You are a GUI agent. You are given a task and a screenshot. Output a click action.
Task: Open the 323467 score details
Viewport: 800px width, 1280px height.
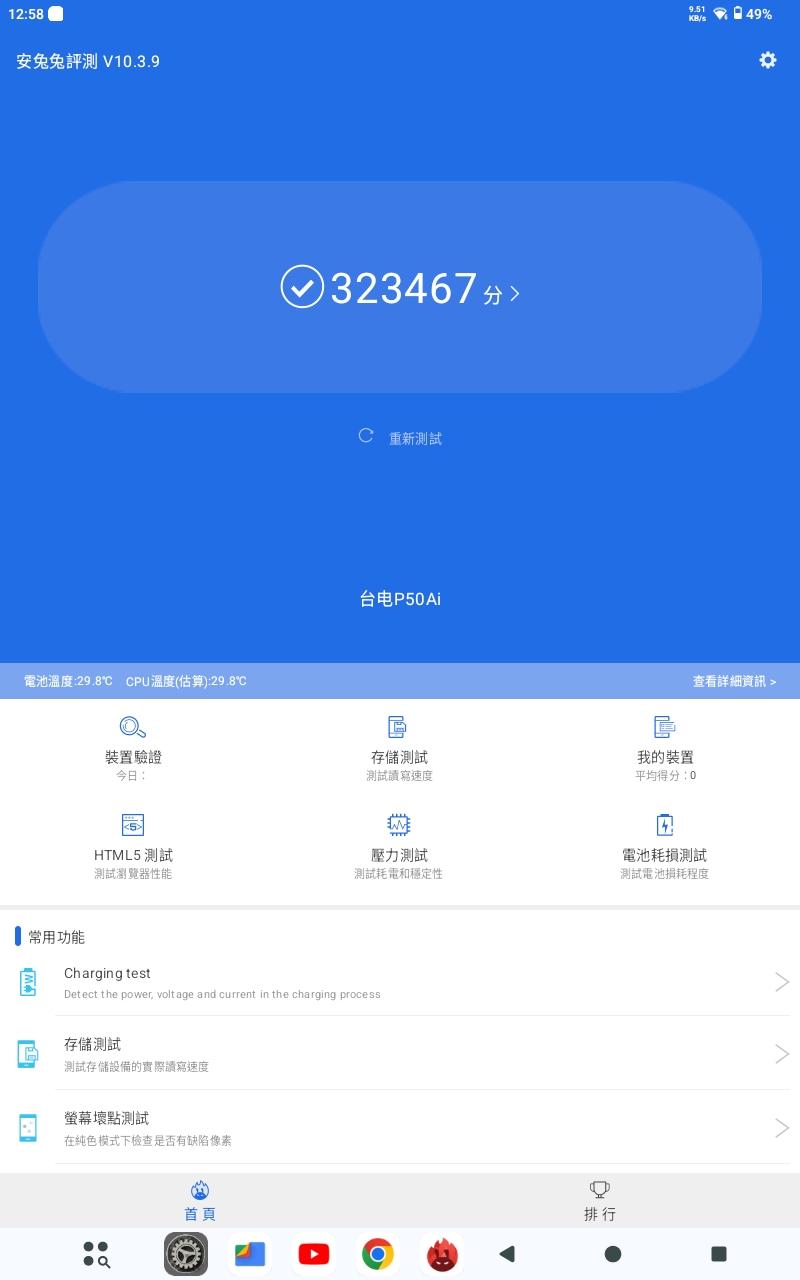tap(400, 288)
